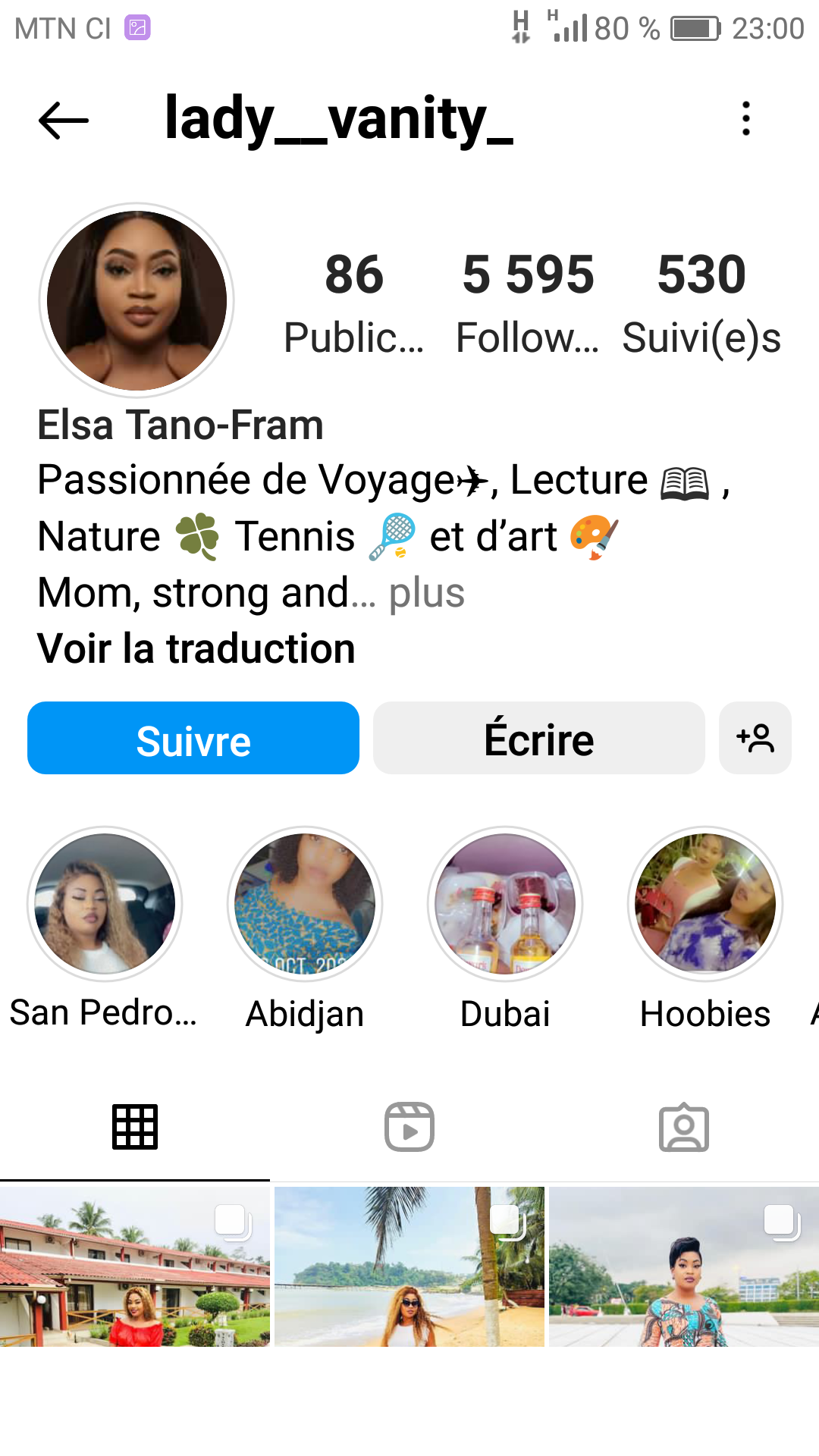Send a message with Écrire
The width and height of the screenshot is (819, 1456).
[538, 739]
